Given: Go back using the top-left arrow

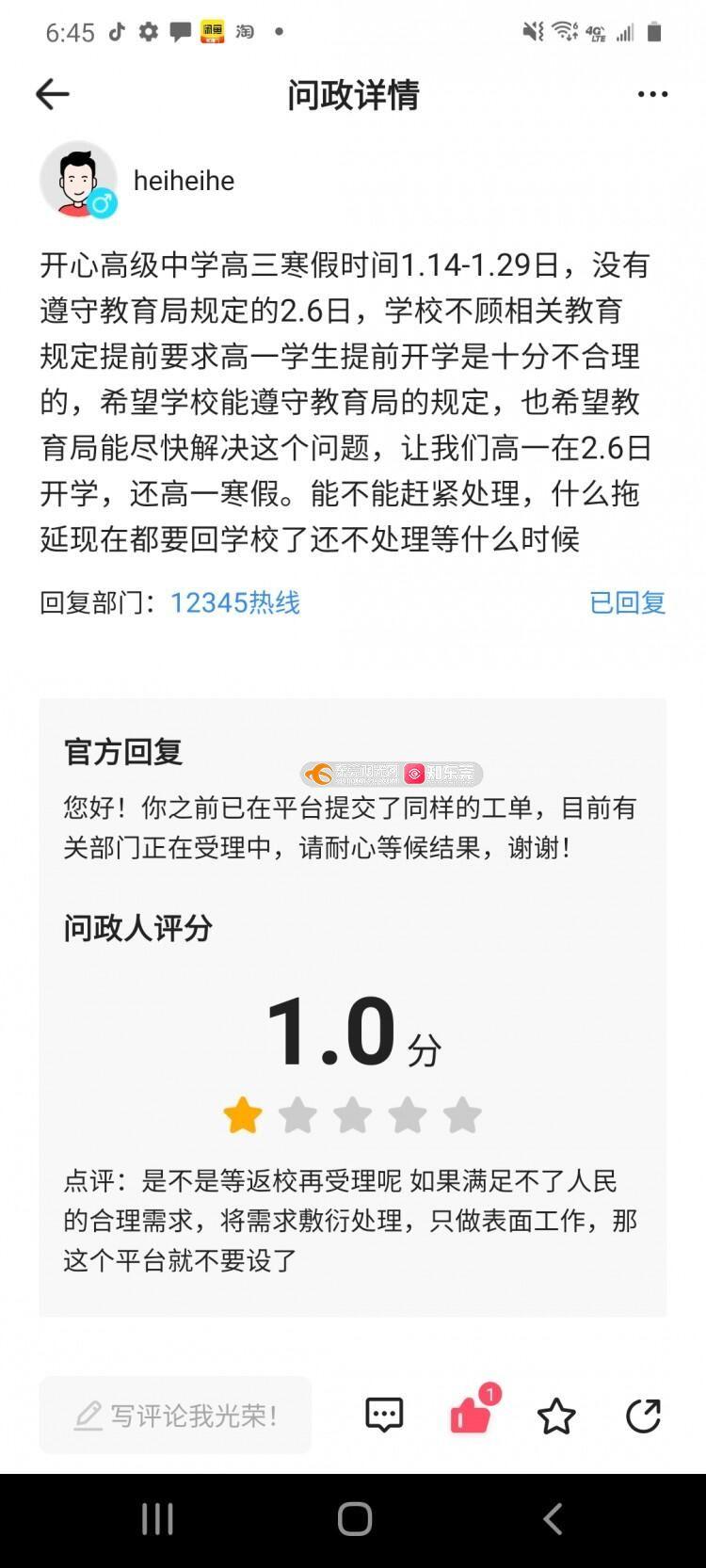Looking at the screenshot, I should (x=53, y=94).
